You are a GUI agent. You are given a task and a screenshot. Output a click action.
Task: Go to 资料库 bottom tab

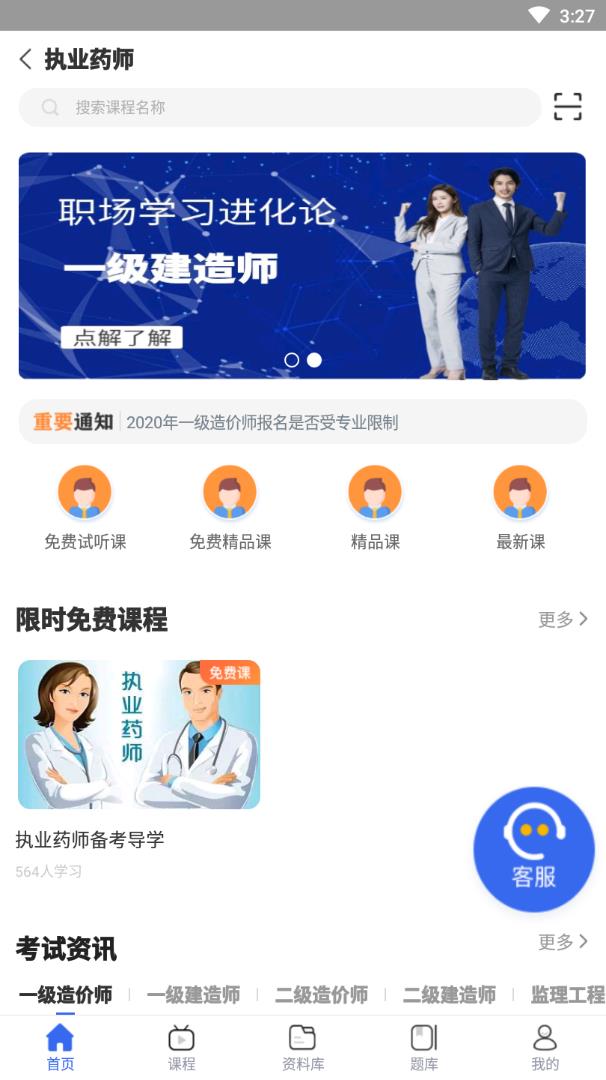(x=302, y=1047)
